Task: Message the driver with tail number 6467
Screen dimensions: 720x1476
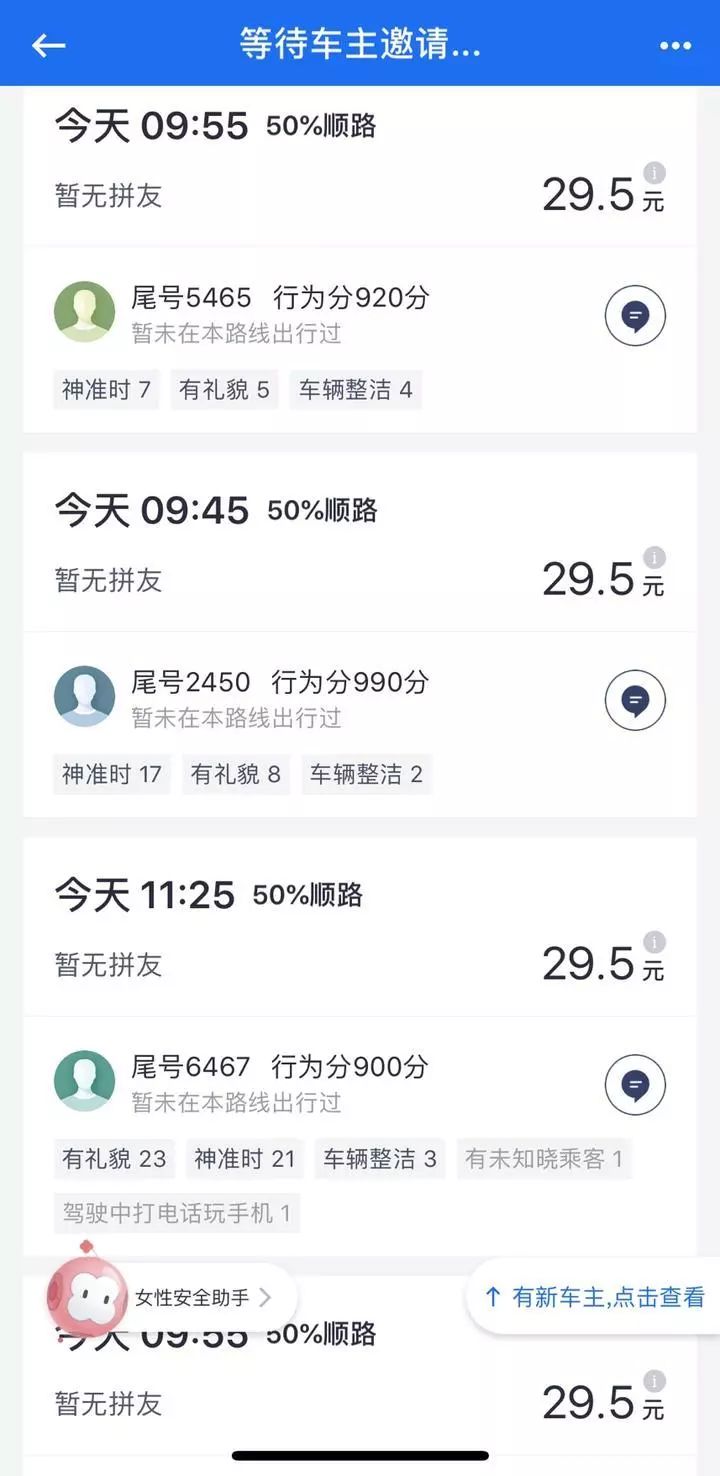Action: click(x=635, y=1085)
